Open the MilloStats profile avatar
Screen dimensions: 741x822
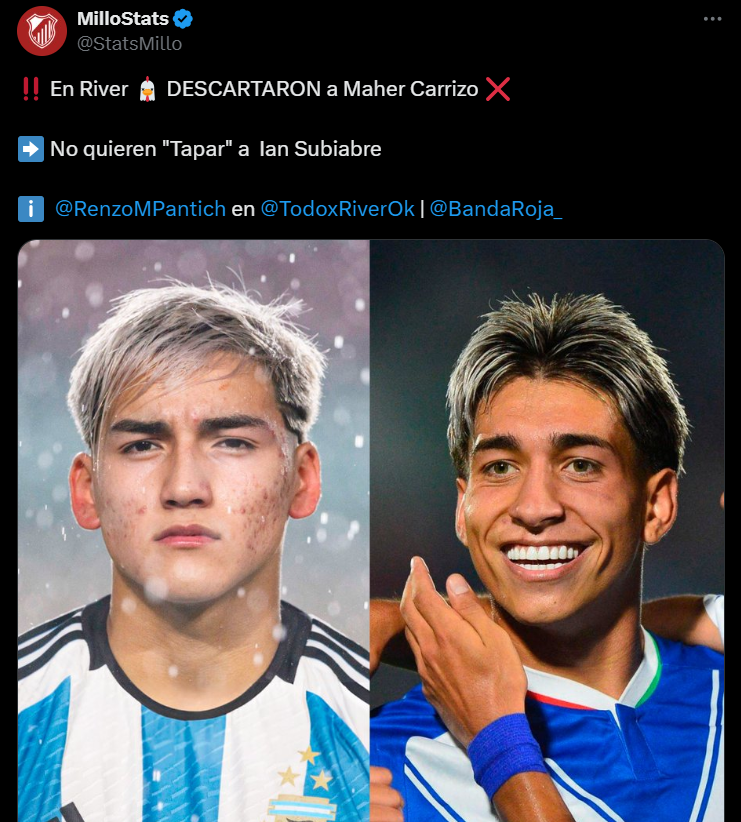coord(42,31)
